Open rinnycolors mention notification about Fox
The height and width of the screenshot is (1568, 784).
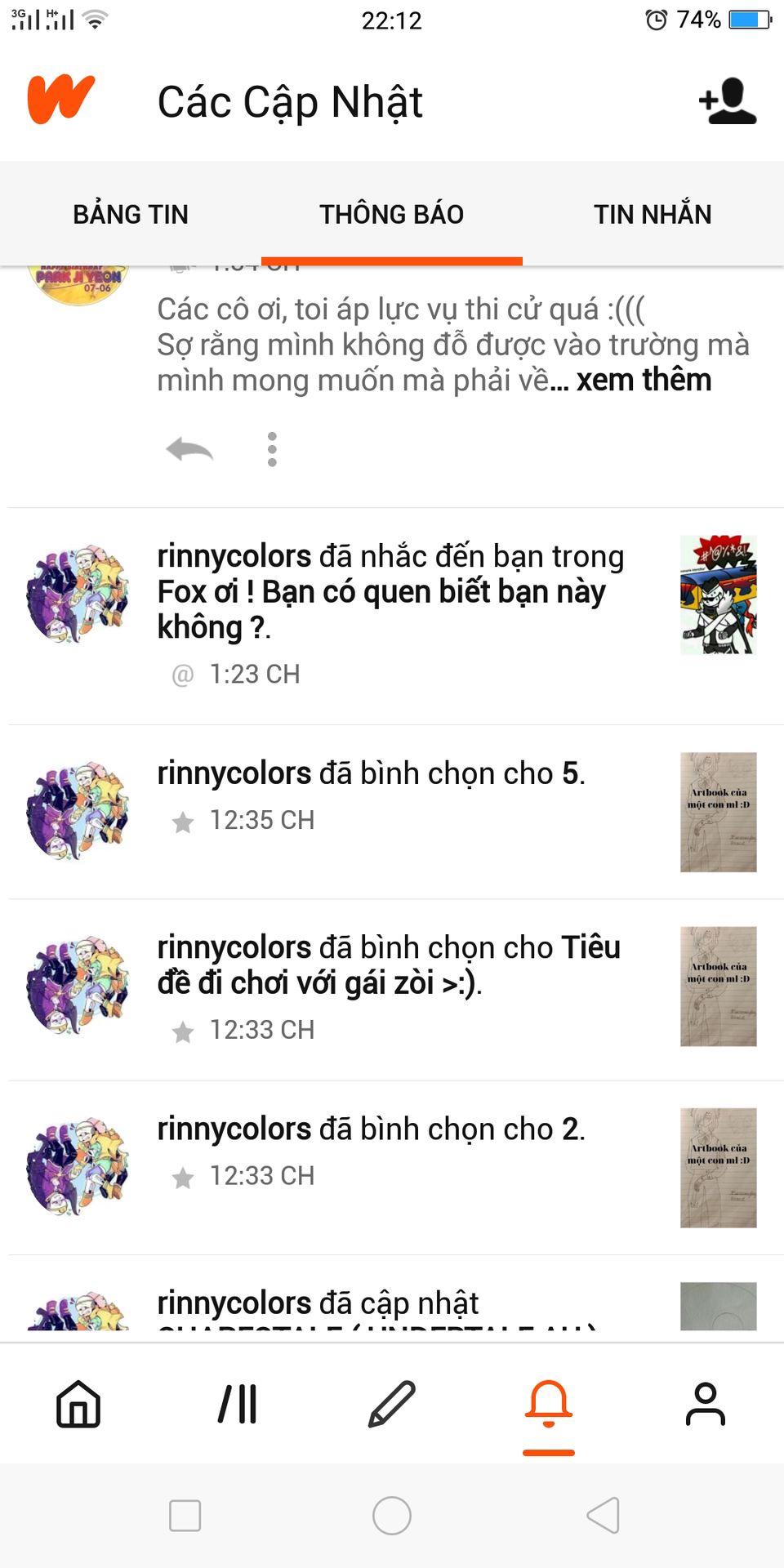[x=390, y=592]
